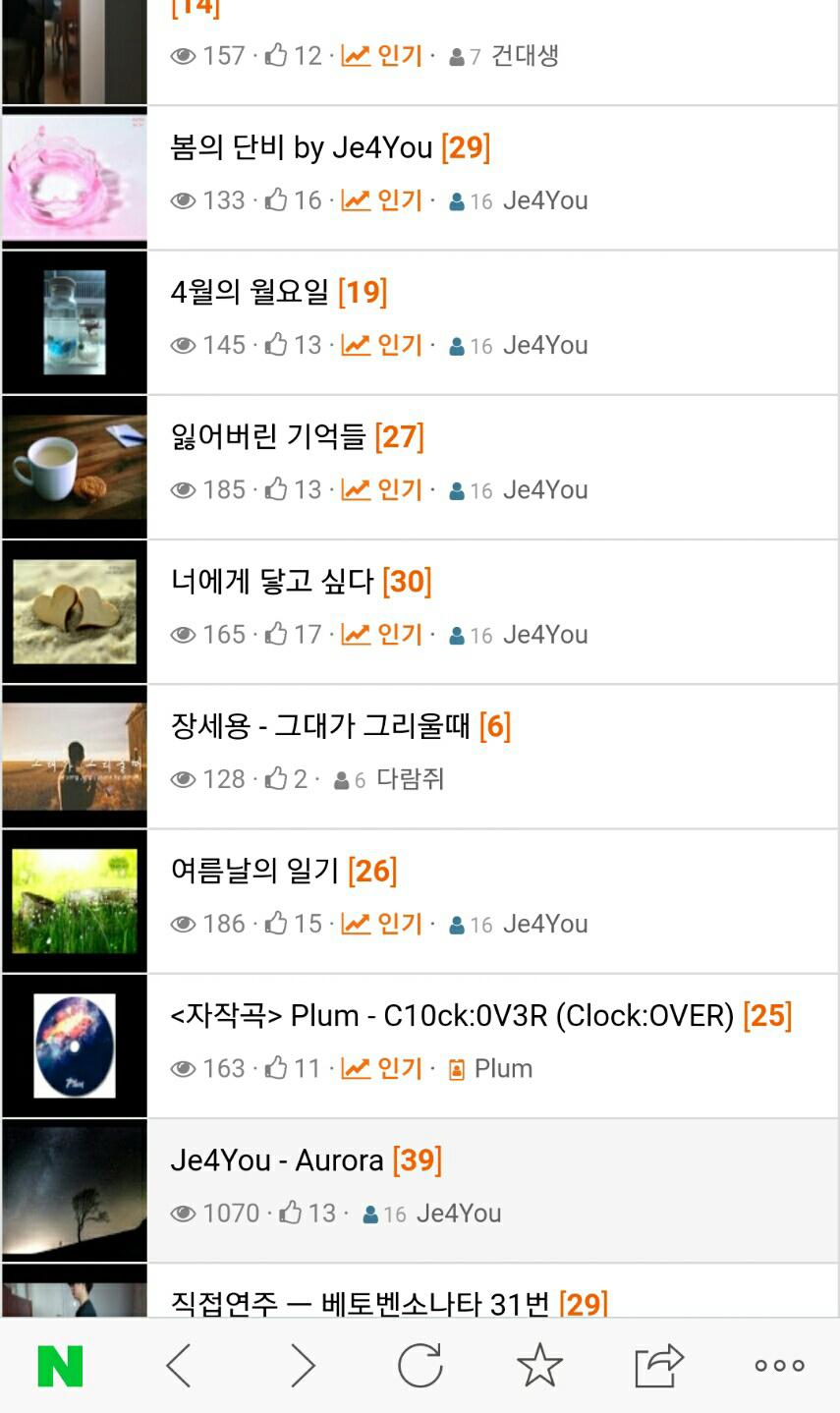Open the post '봄의 단비 by Je4You'

[301, 148]
